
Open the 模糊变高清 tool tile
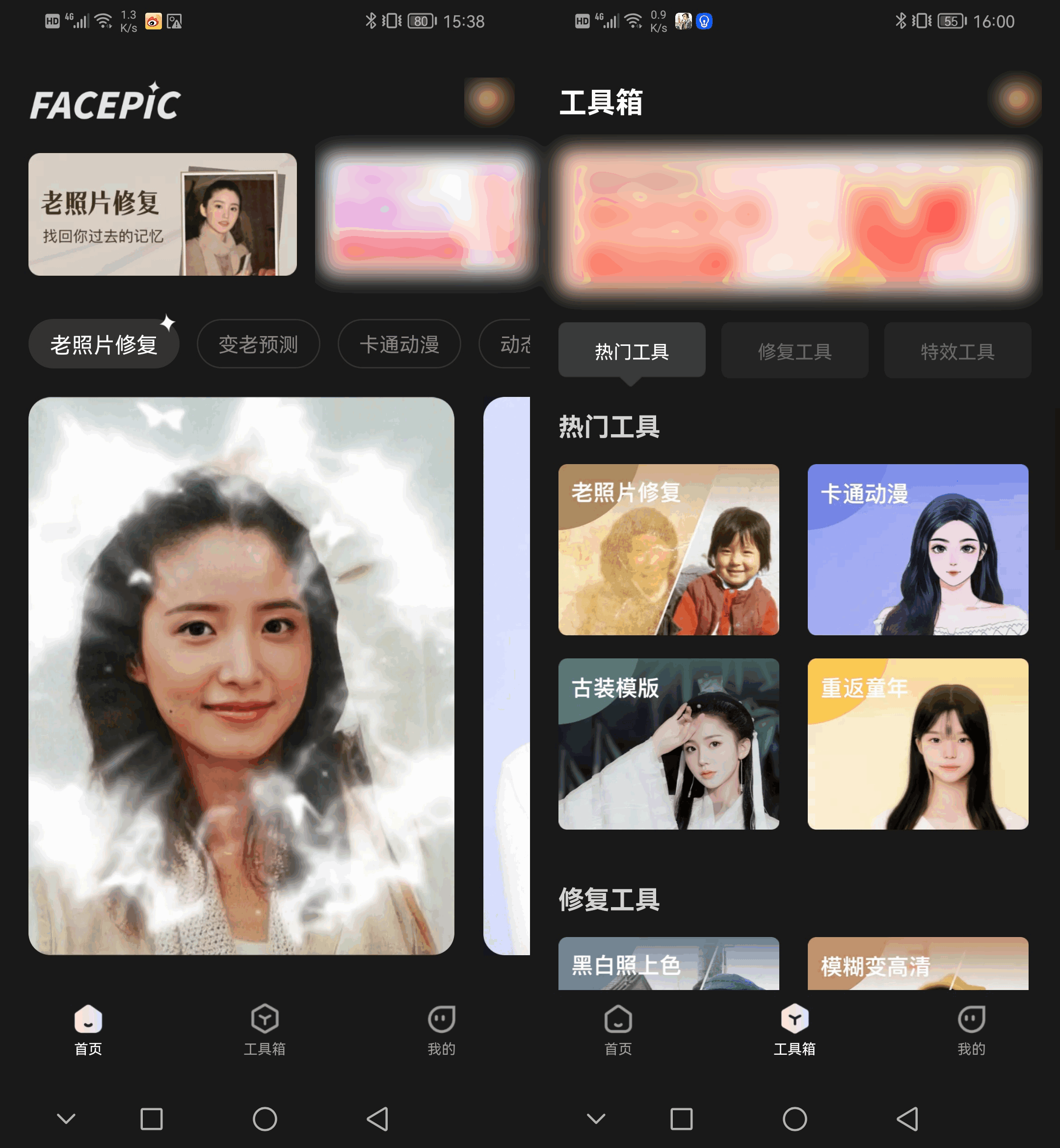tap(918, 964)
